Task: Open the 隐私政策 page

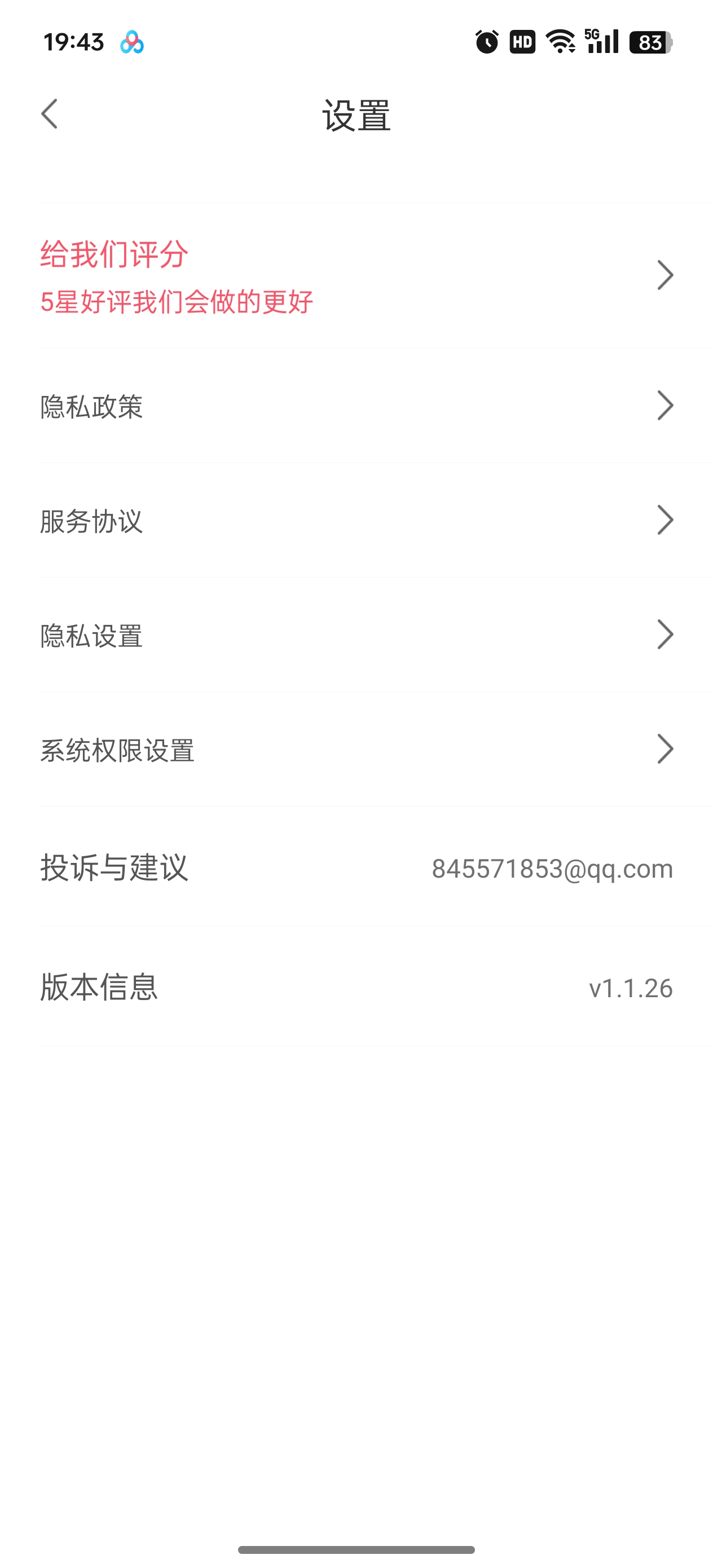Action: [x=356, y=406]
